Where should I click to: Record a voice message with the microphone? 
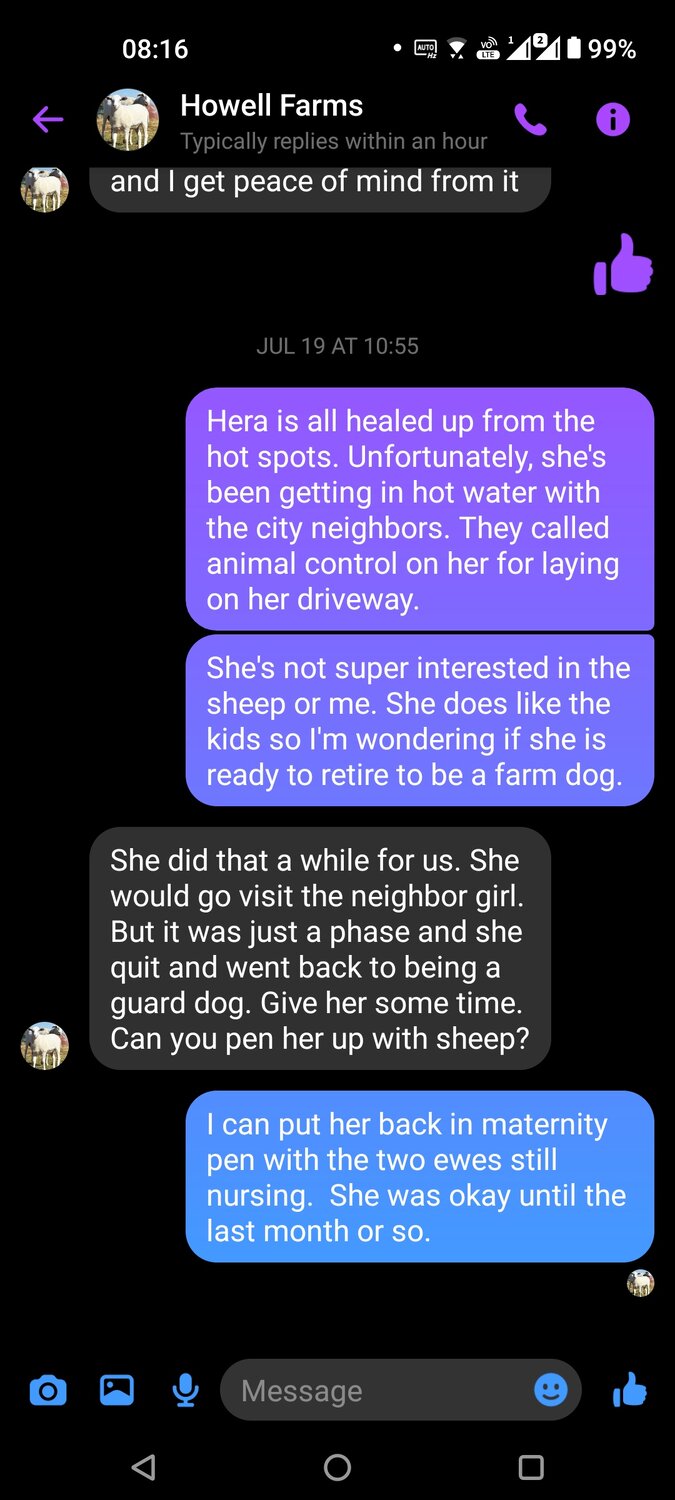[185, 1390]
